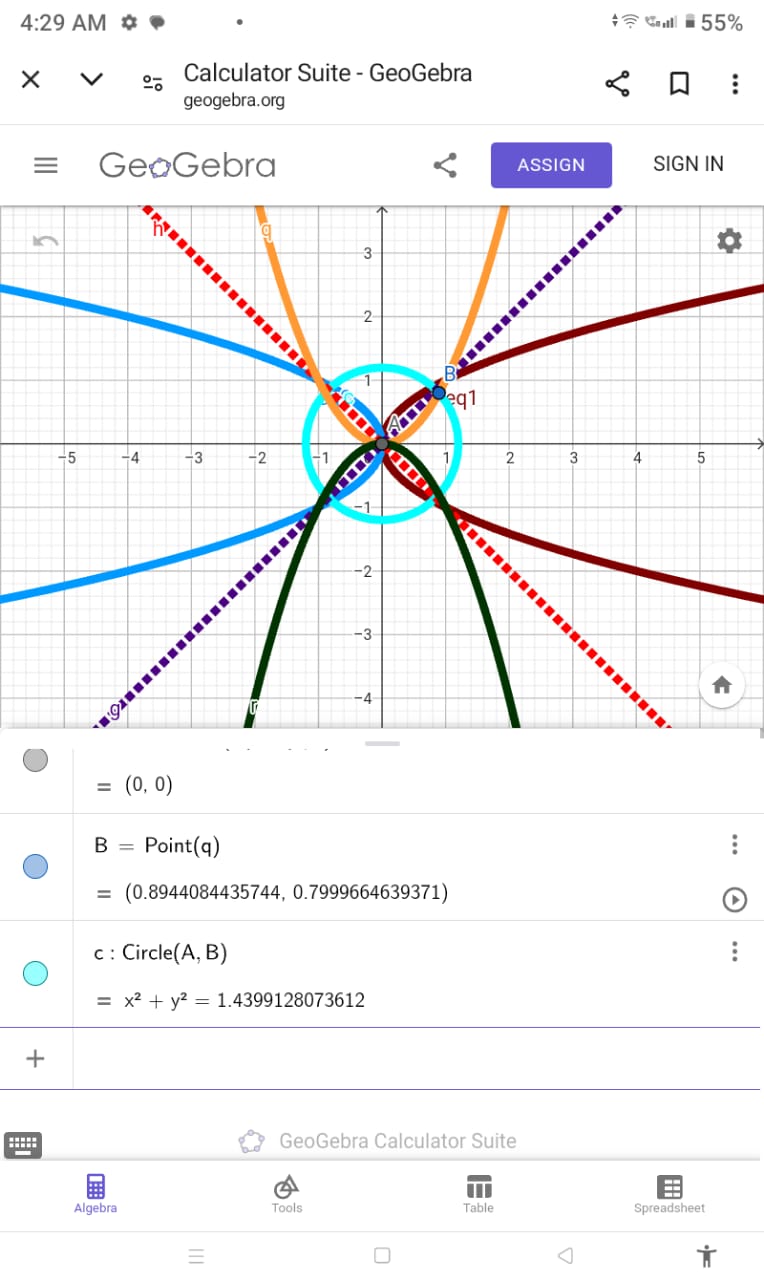764x1280 pixels.
Task: Share the GeoGebra construction
Action: pyautogui.click(x=445, y=165)
